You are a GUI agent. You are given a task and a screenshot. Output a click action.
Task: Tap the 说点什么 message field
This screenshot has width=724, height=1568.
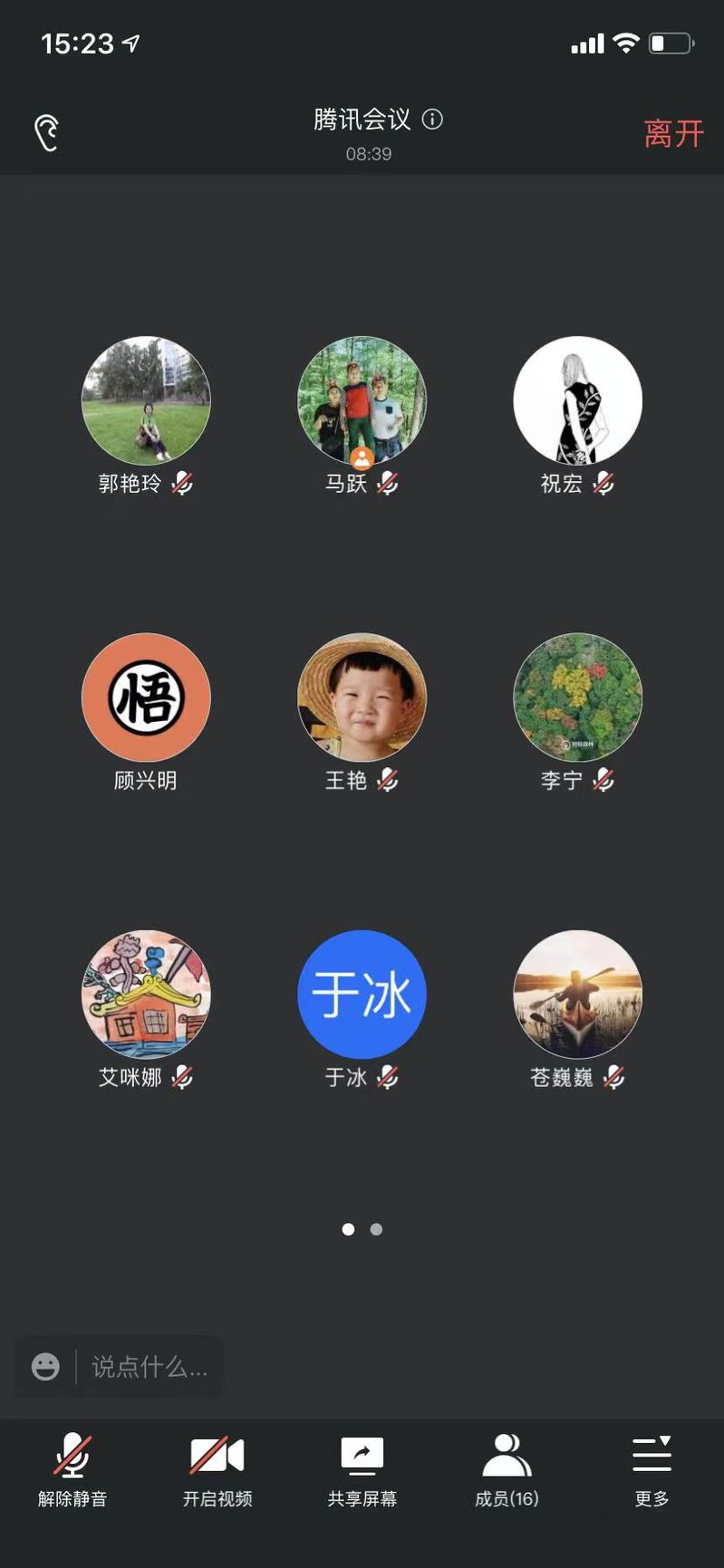150,1366
